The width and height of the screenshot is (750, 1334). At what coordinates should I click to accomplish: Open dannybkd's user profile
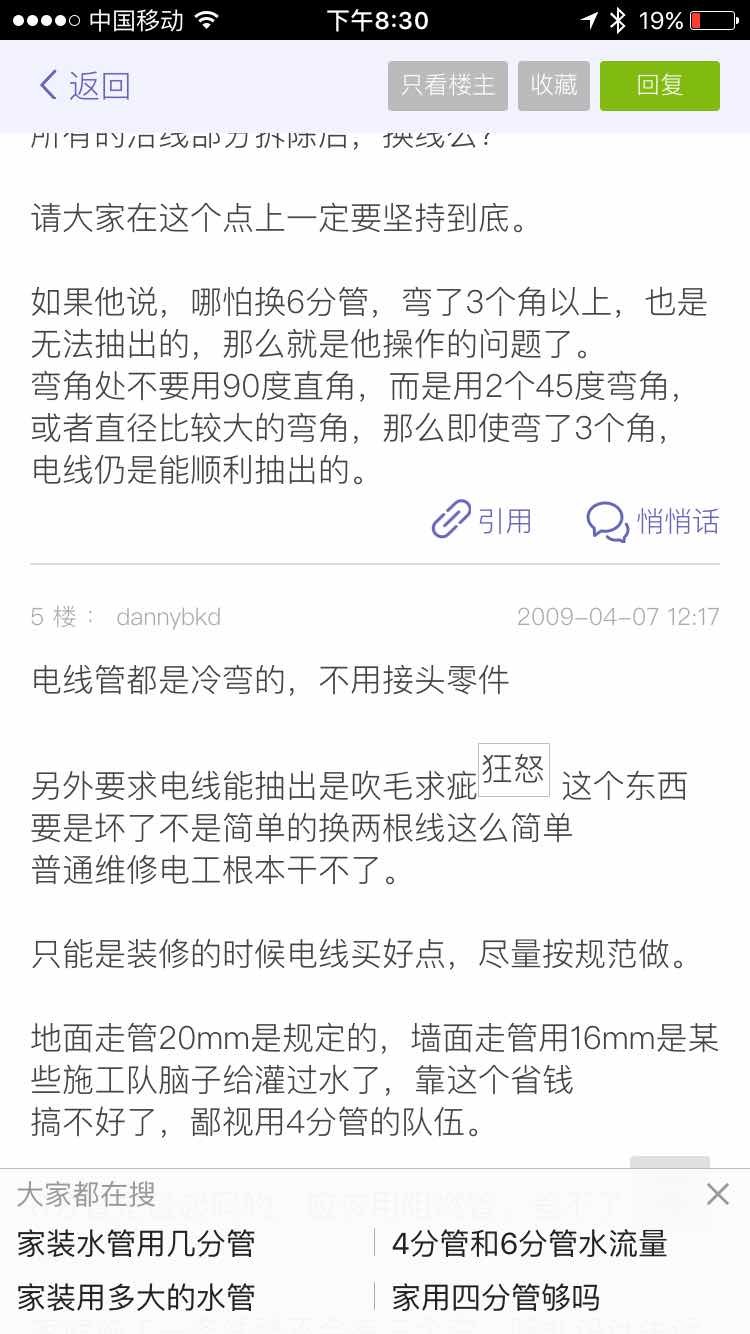[168, 617]
